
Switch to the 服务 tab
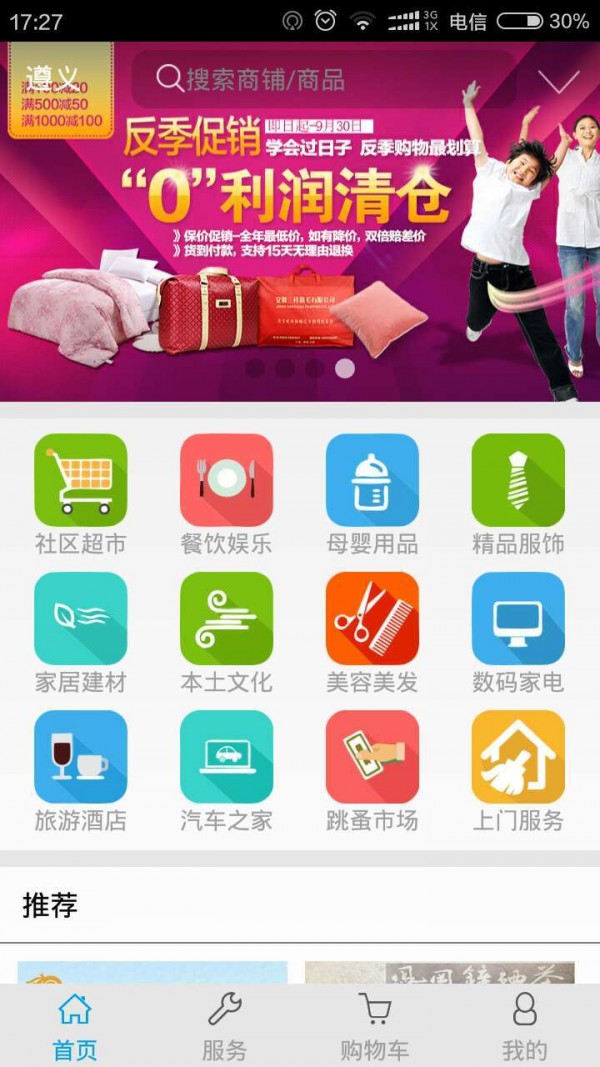coord(224,1026)
